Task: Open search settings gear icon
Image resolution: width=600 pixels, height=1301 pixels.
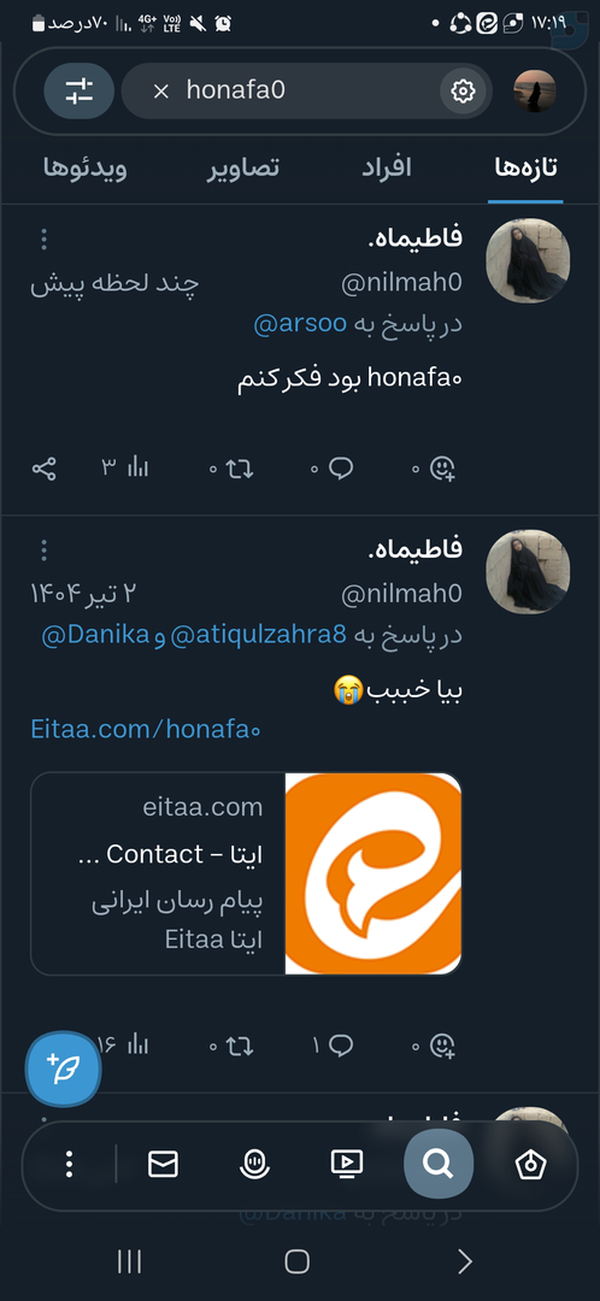Action: coord(462,91)
